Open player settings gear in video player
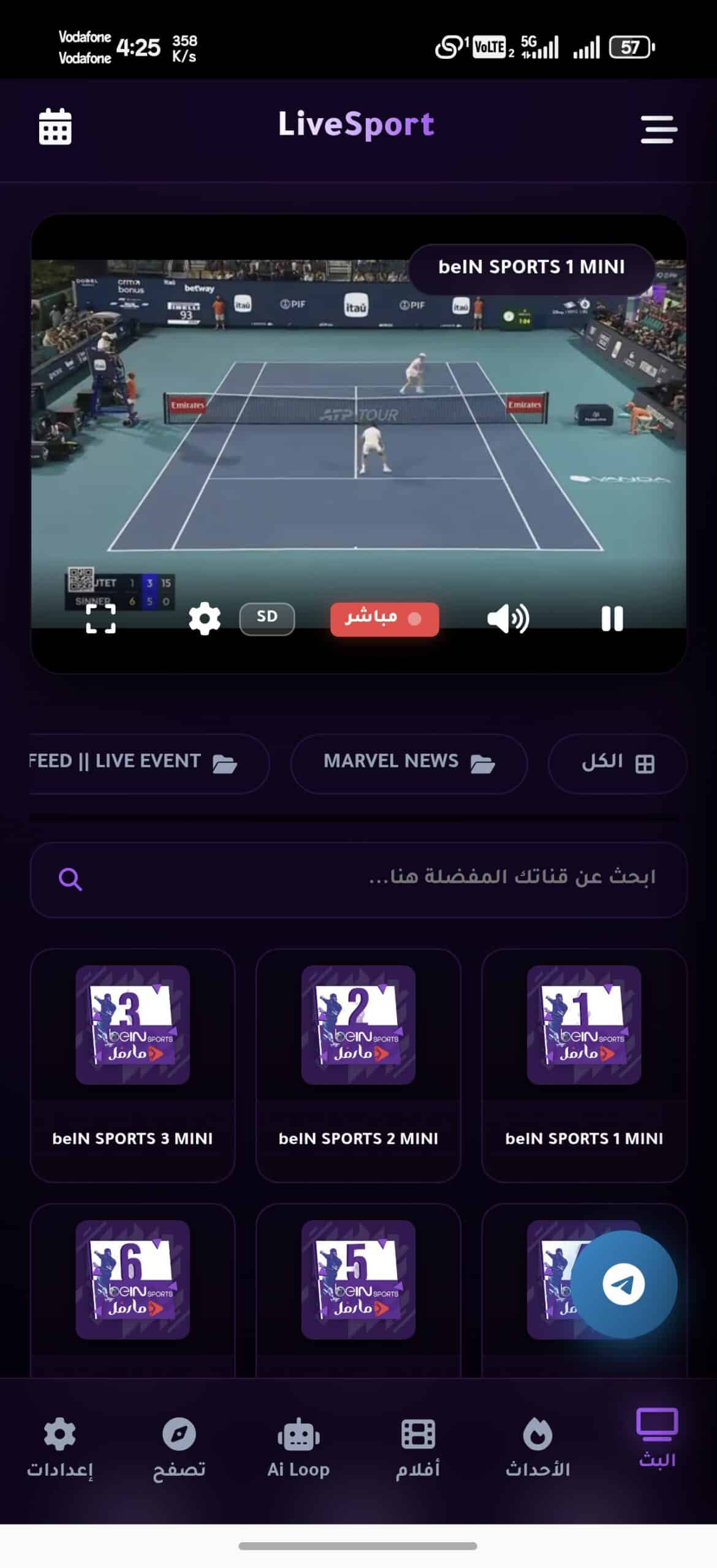The image size is (717, 1568). pyautogui.click(x=205, y=618)
